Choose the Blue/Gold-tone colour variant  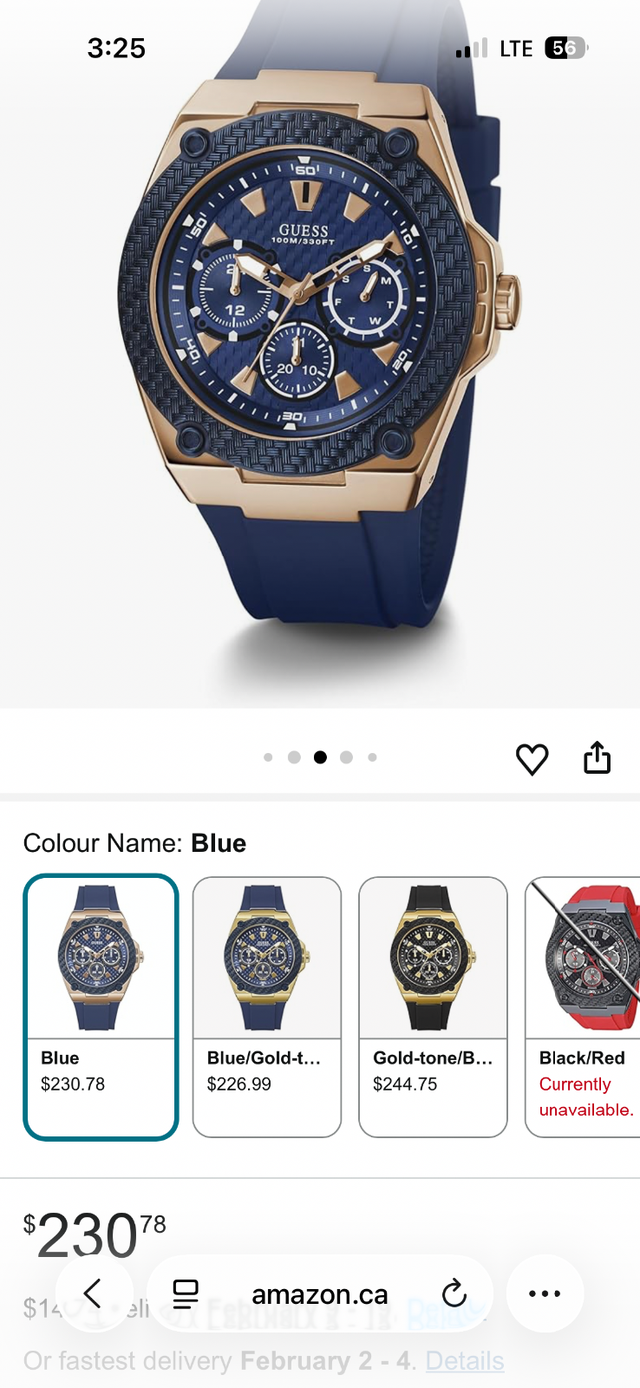click(267, 1007)
